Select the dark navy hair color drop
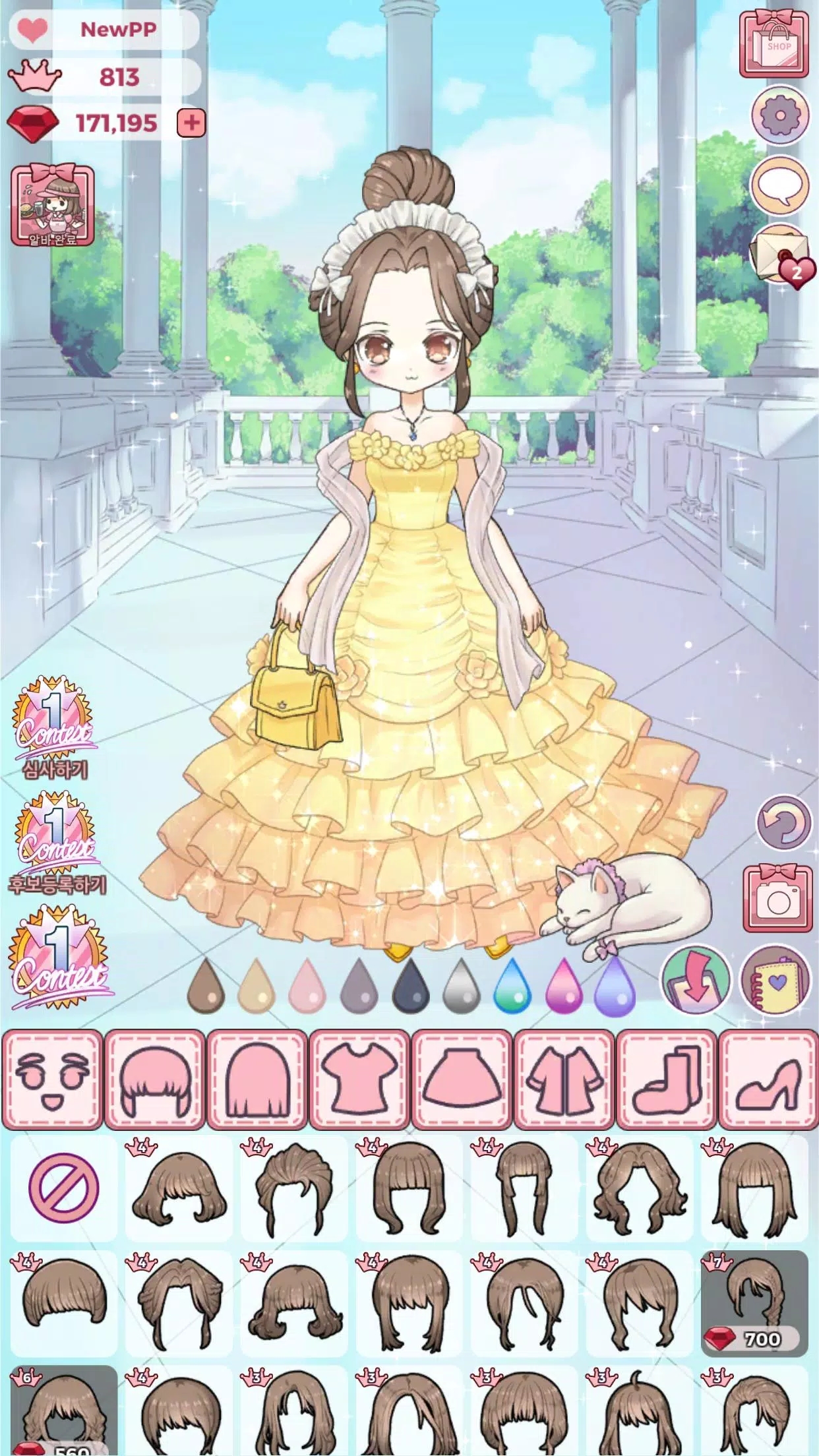819x1456 pixels. click(x=410, y=985)
